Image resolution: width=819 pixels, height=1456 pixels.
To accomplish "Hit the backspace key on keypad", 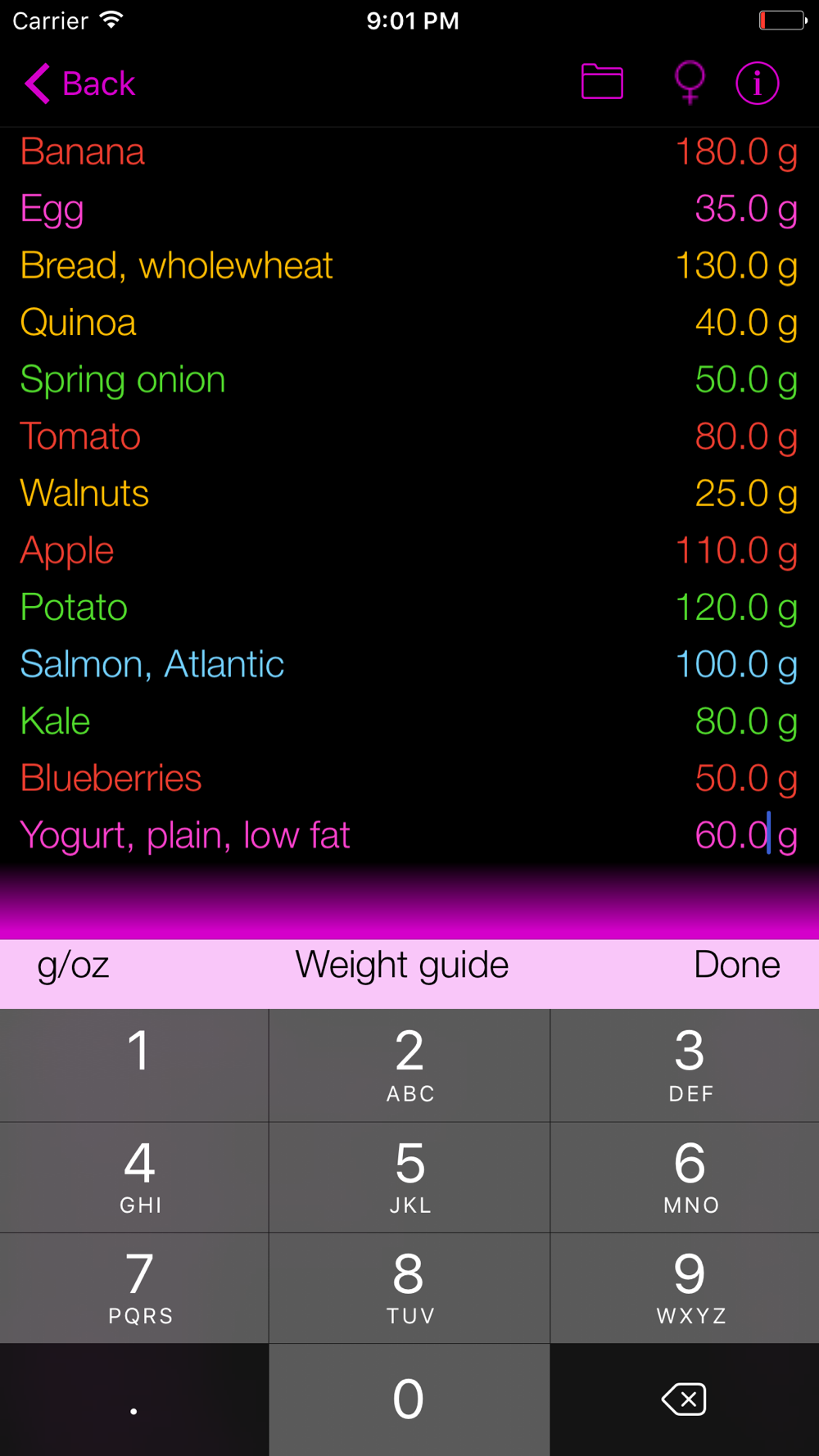I will pyautogui.click(x=685, y=1399).
